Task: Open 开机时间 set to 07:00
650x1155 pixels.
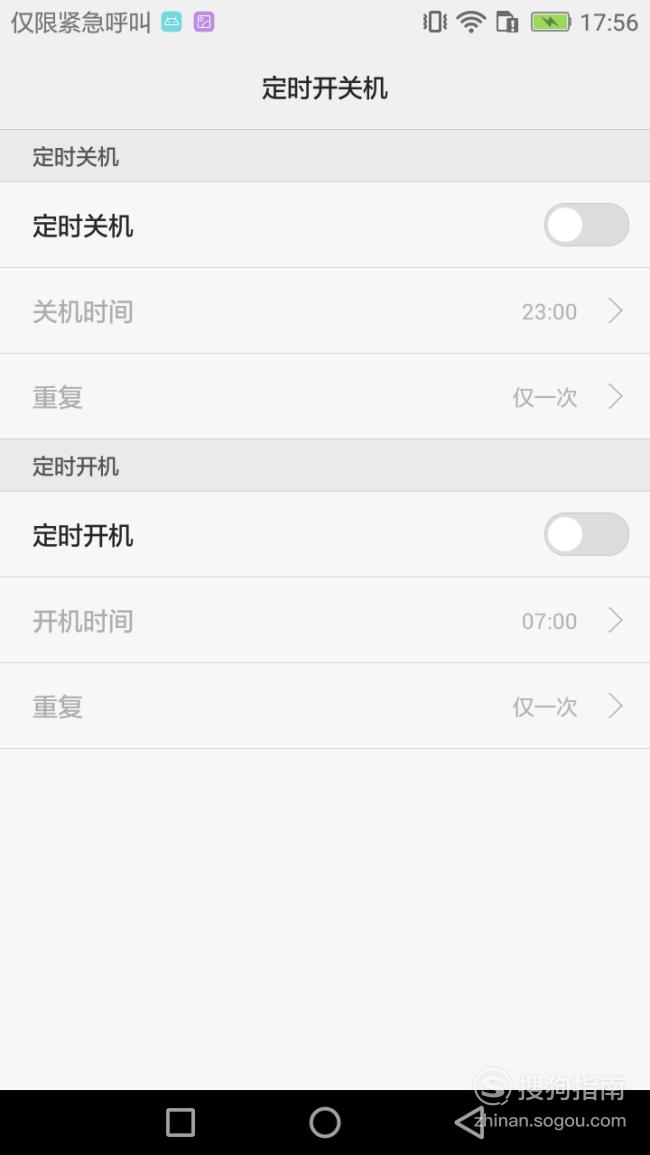Action: tap(325, 620)
